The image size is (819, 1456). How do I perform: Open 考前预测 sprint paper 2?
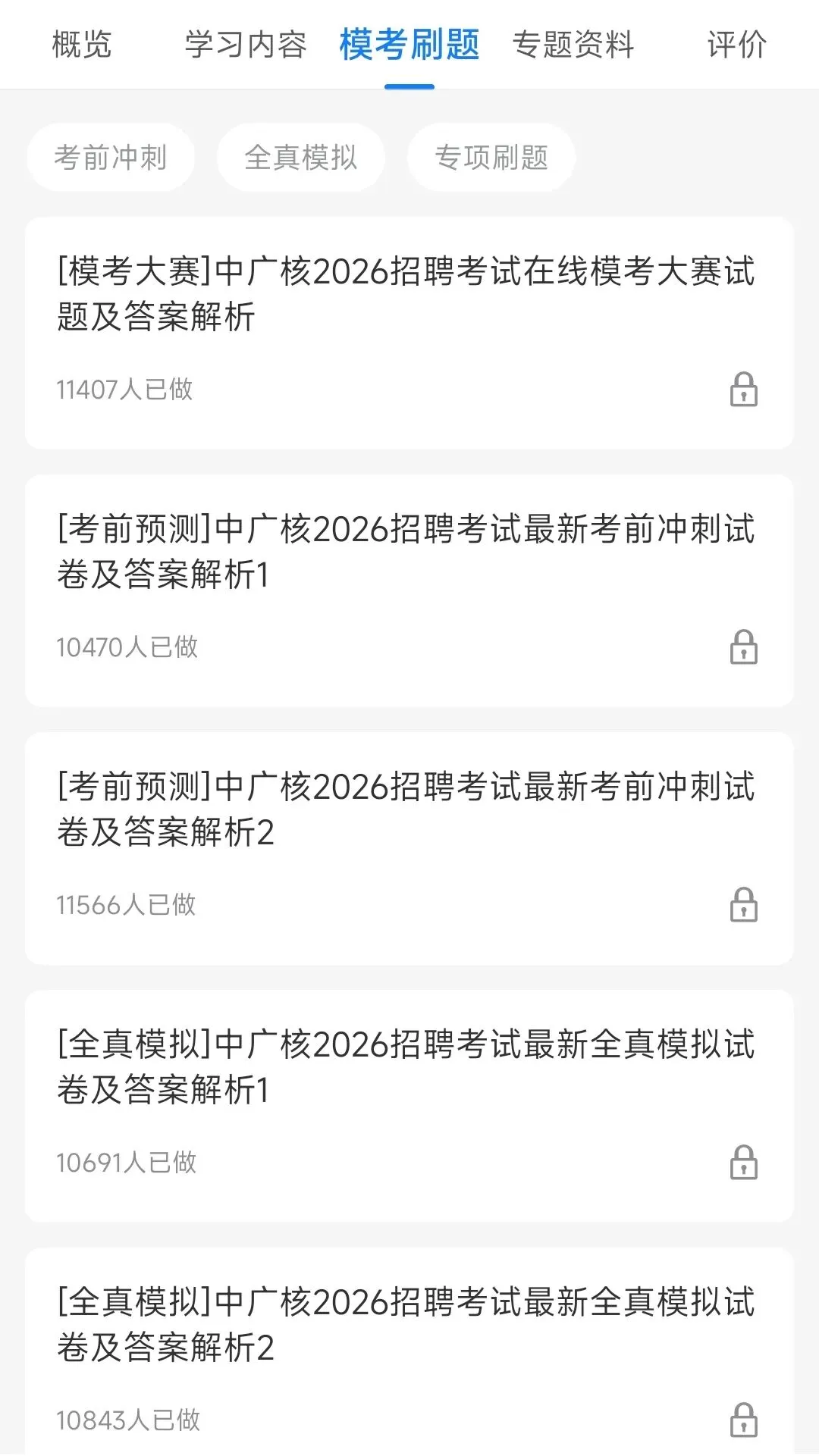tap(409, 847)
